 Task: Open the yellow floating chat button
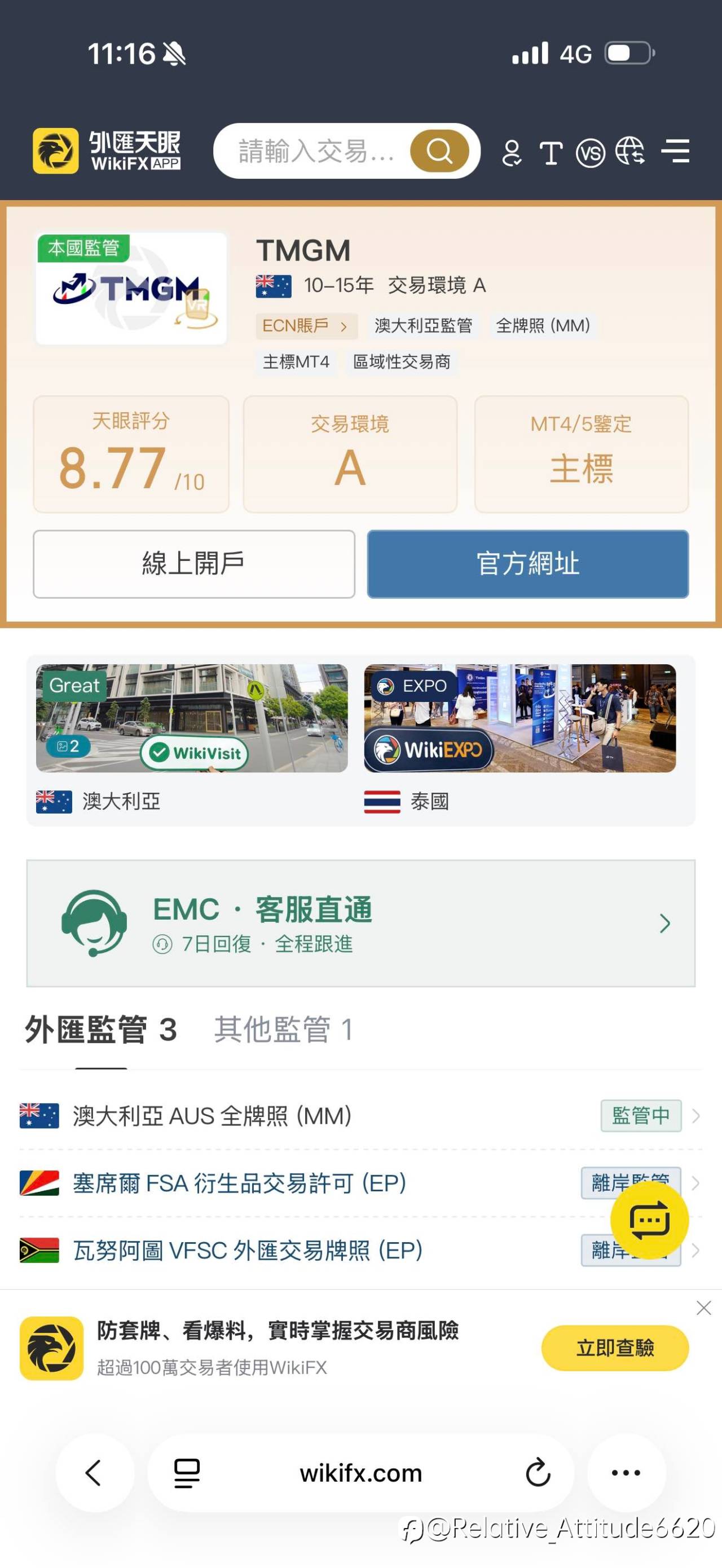pyautogui.click(x=650, y=1220)
